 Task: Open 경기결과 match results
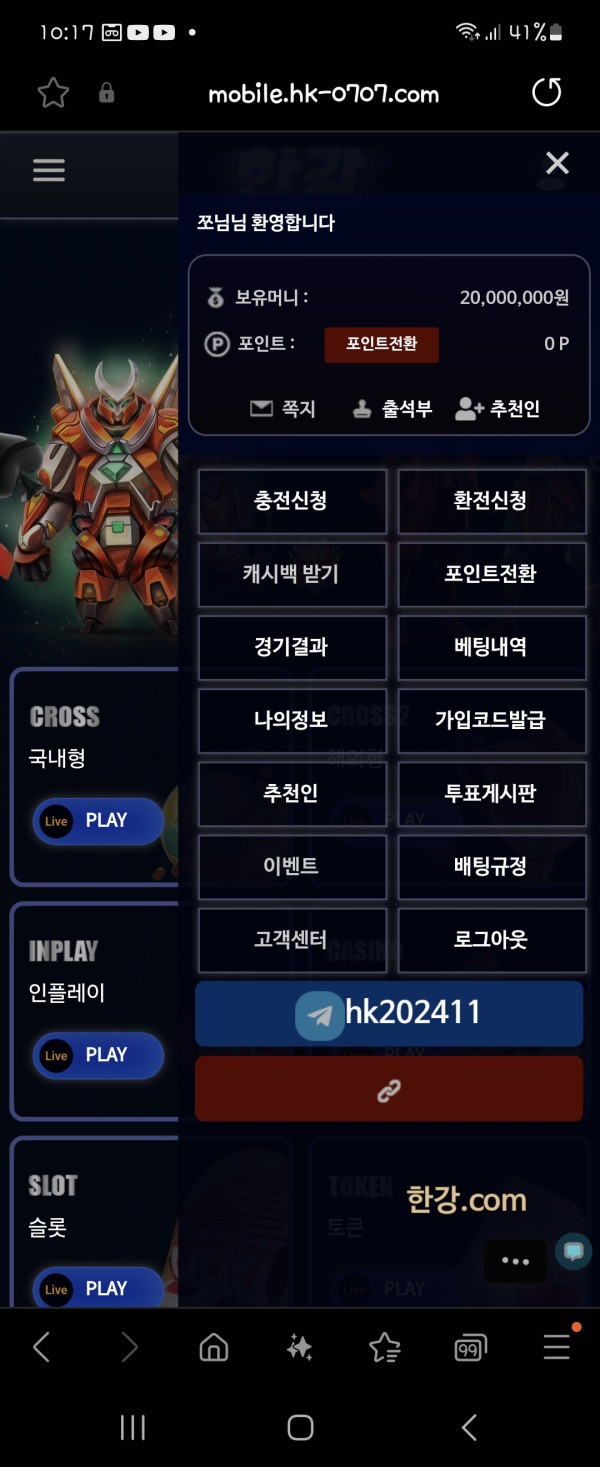292,647
